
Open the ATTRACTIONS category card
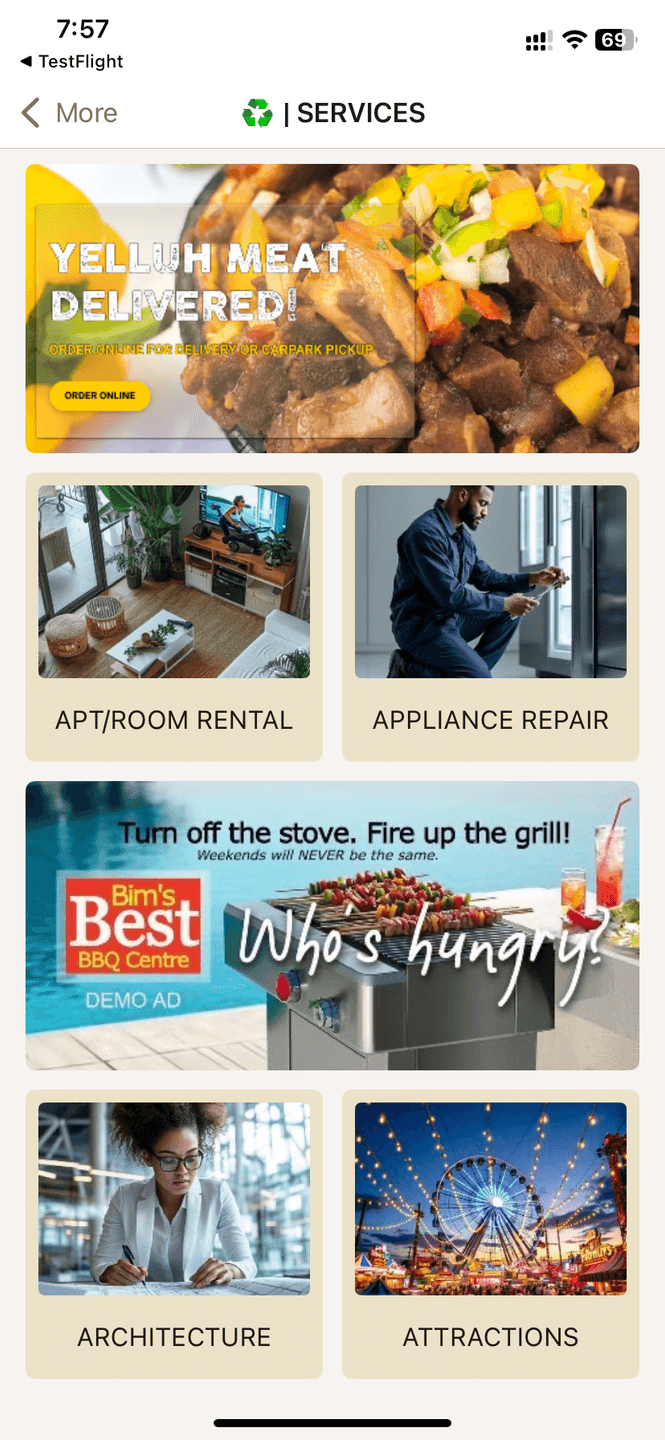pos(490,1233)
